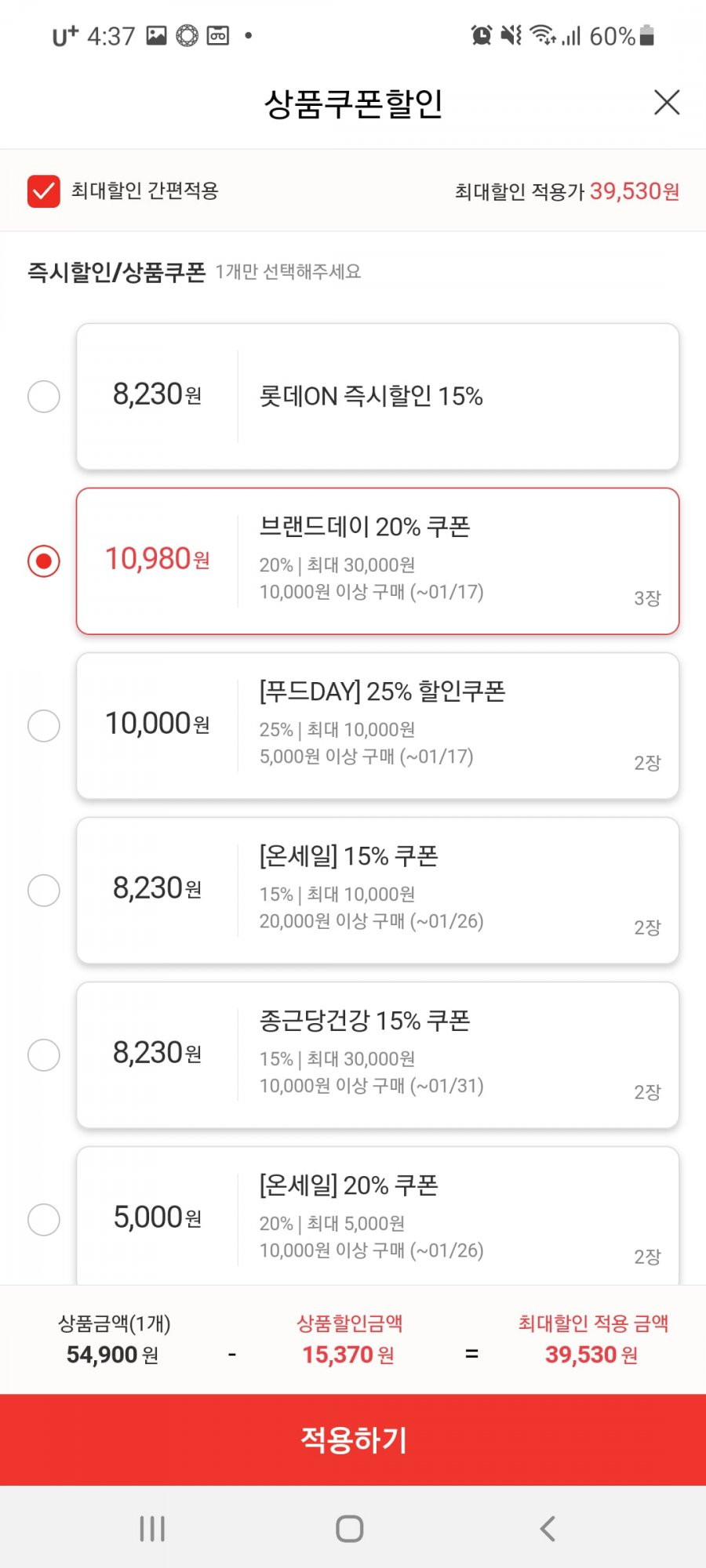The width and height of the screenshot is (706, 1568).
Task: Choose the 브랜드데이 20% 쿠폰
Action: (377, 561)
